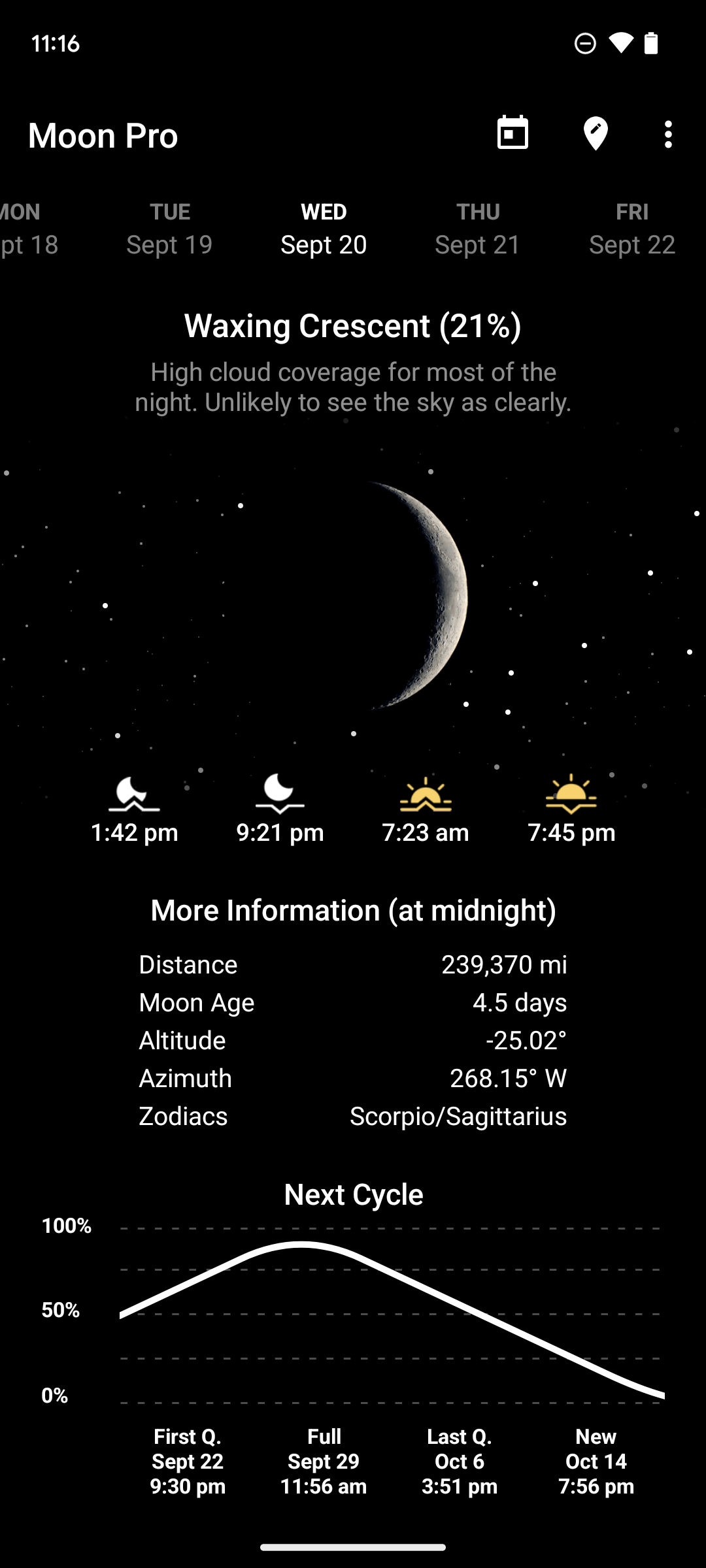Select the sunrise icon above 7:23 am
Screen dimensions: 706x1568
pos(425,794)
